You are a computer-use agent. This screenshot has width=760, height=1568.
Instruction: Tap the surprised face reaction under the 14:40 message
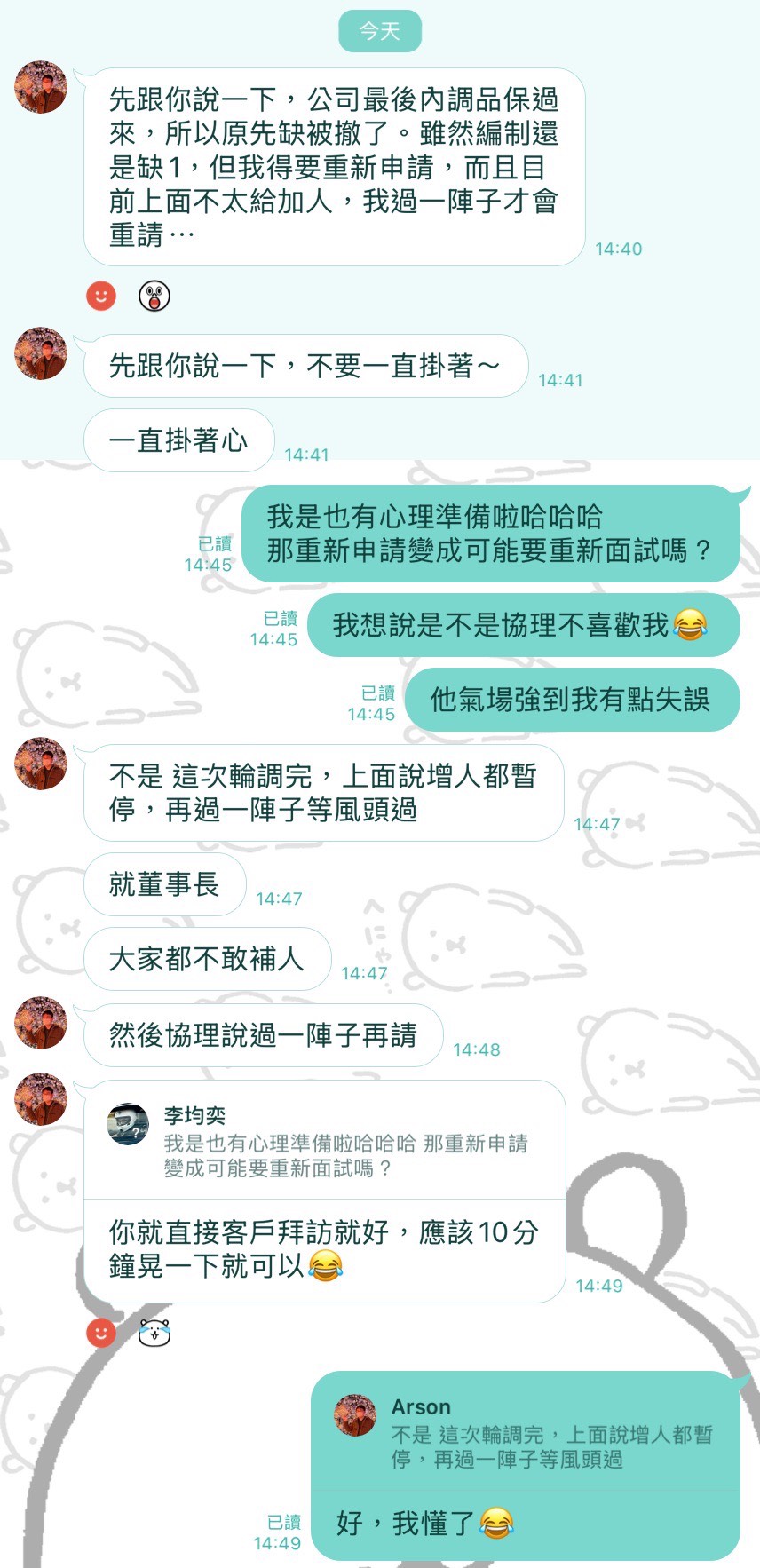click(154, 296)
